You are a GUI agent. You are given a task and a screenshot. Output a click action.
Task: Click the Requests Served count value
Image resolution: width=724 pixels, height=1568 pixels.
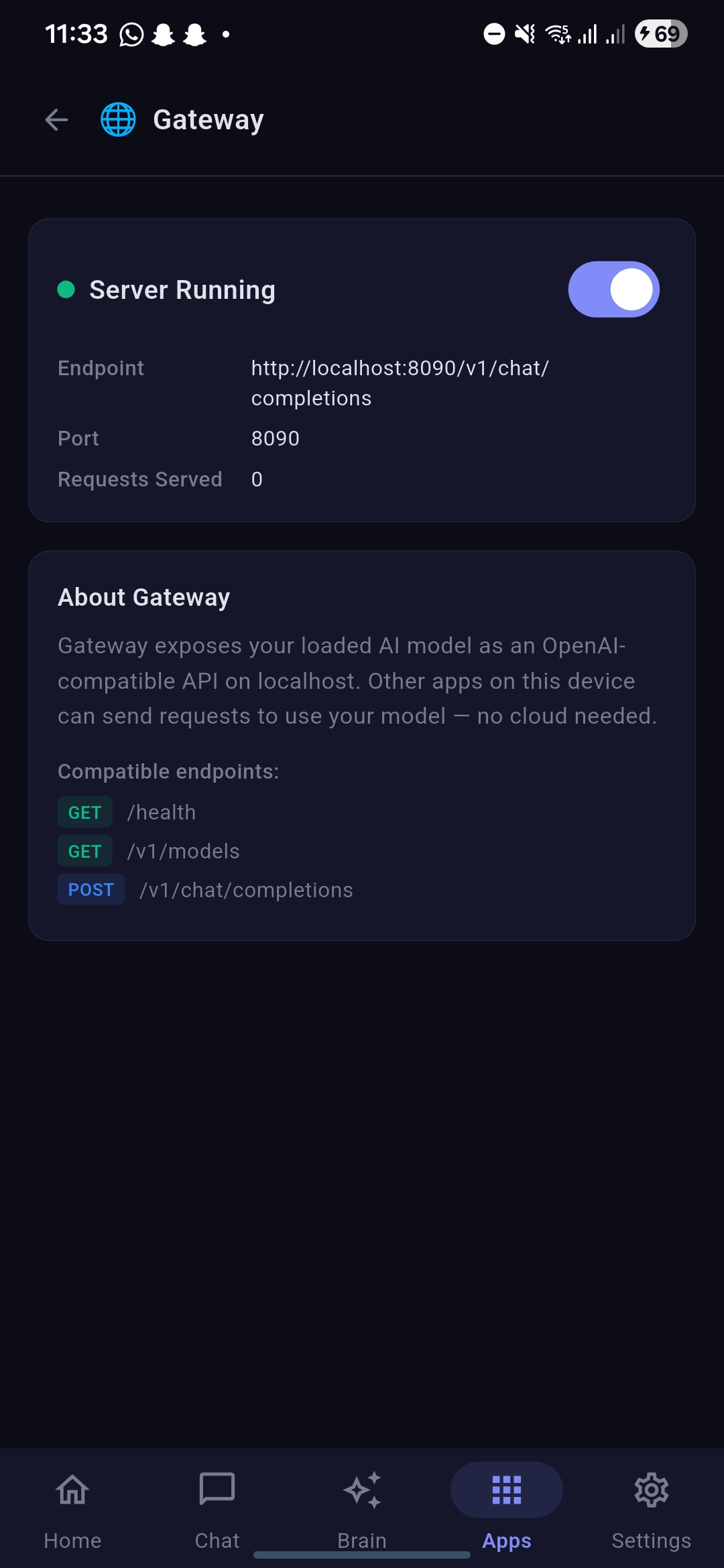[x=257, y=479]
